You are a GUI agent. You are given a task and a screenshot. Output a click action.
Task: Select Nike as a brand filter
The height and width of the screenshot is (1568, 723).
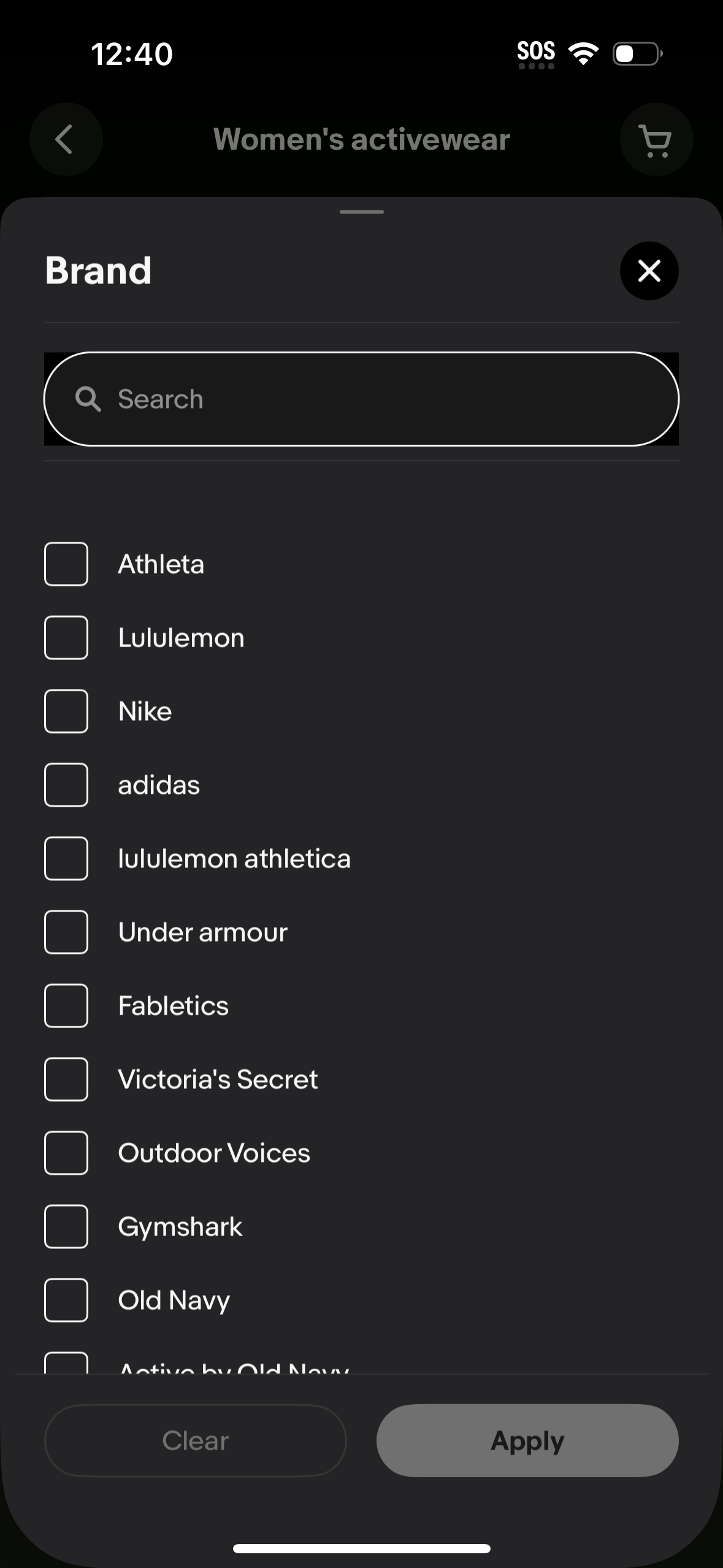coord(66,711)
